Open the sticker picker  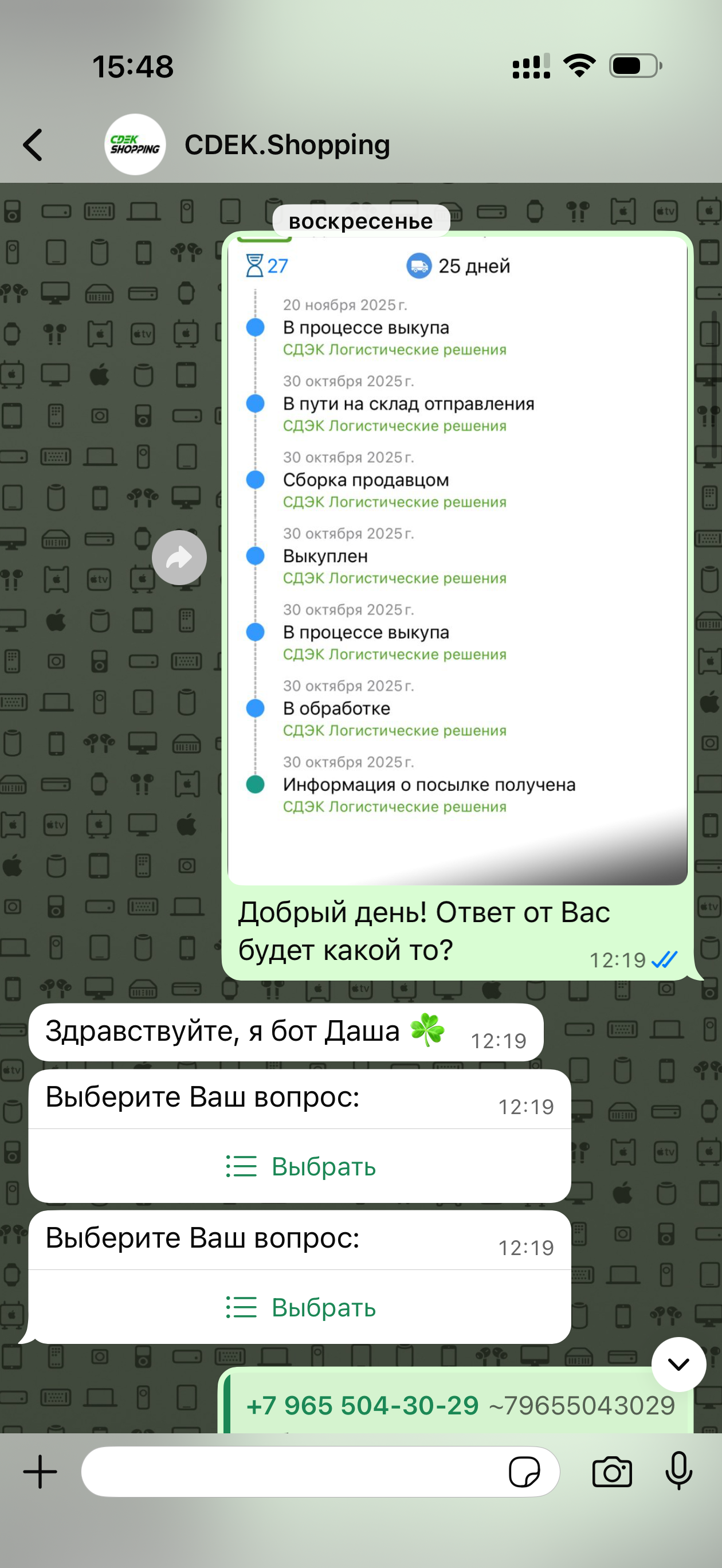524,1472
